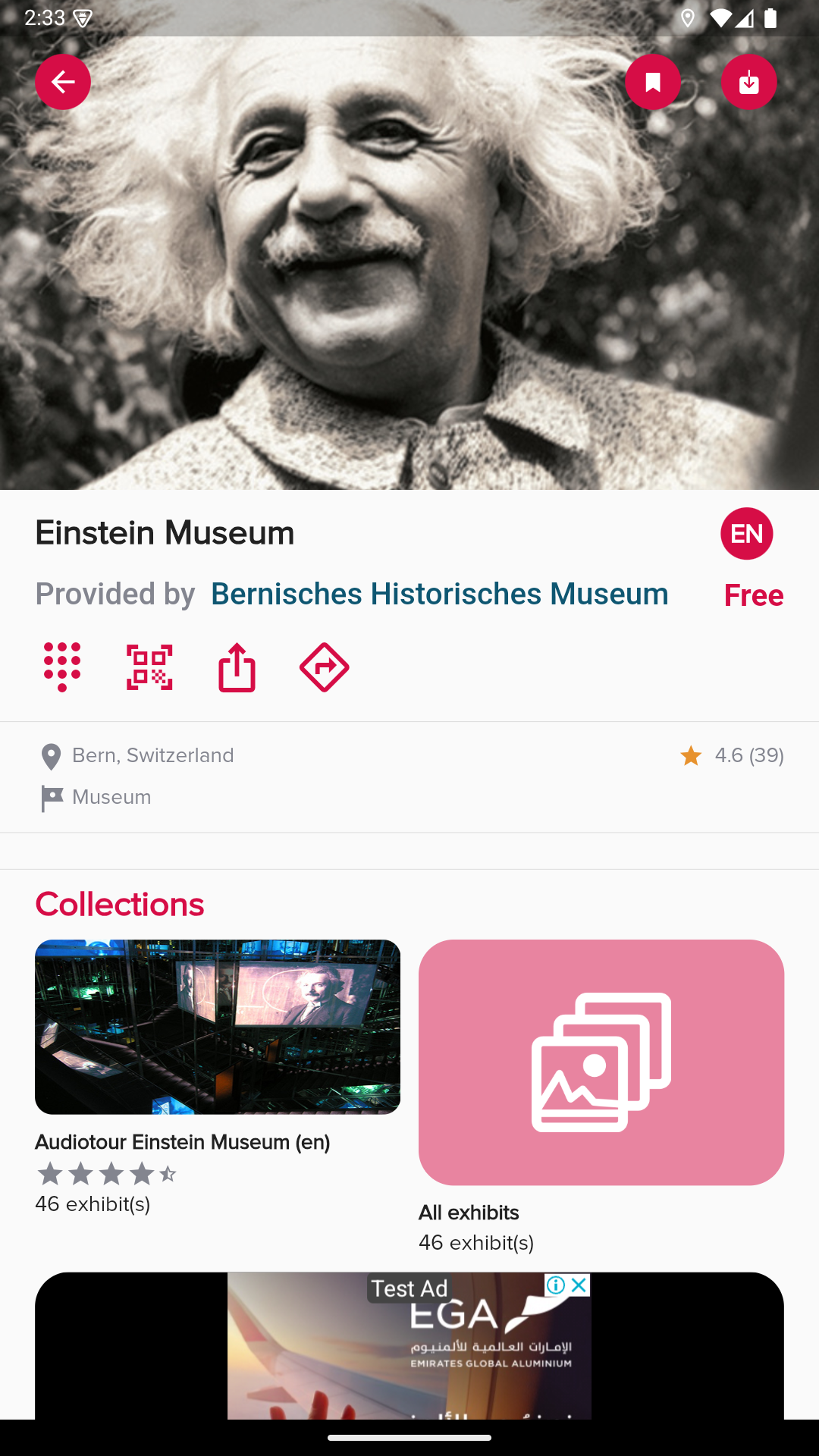Open Bernisches Historisches Museum provider link
This screenshot has width=819, height=1456.
(440, 594)
